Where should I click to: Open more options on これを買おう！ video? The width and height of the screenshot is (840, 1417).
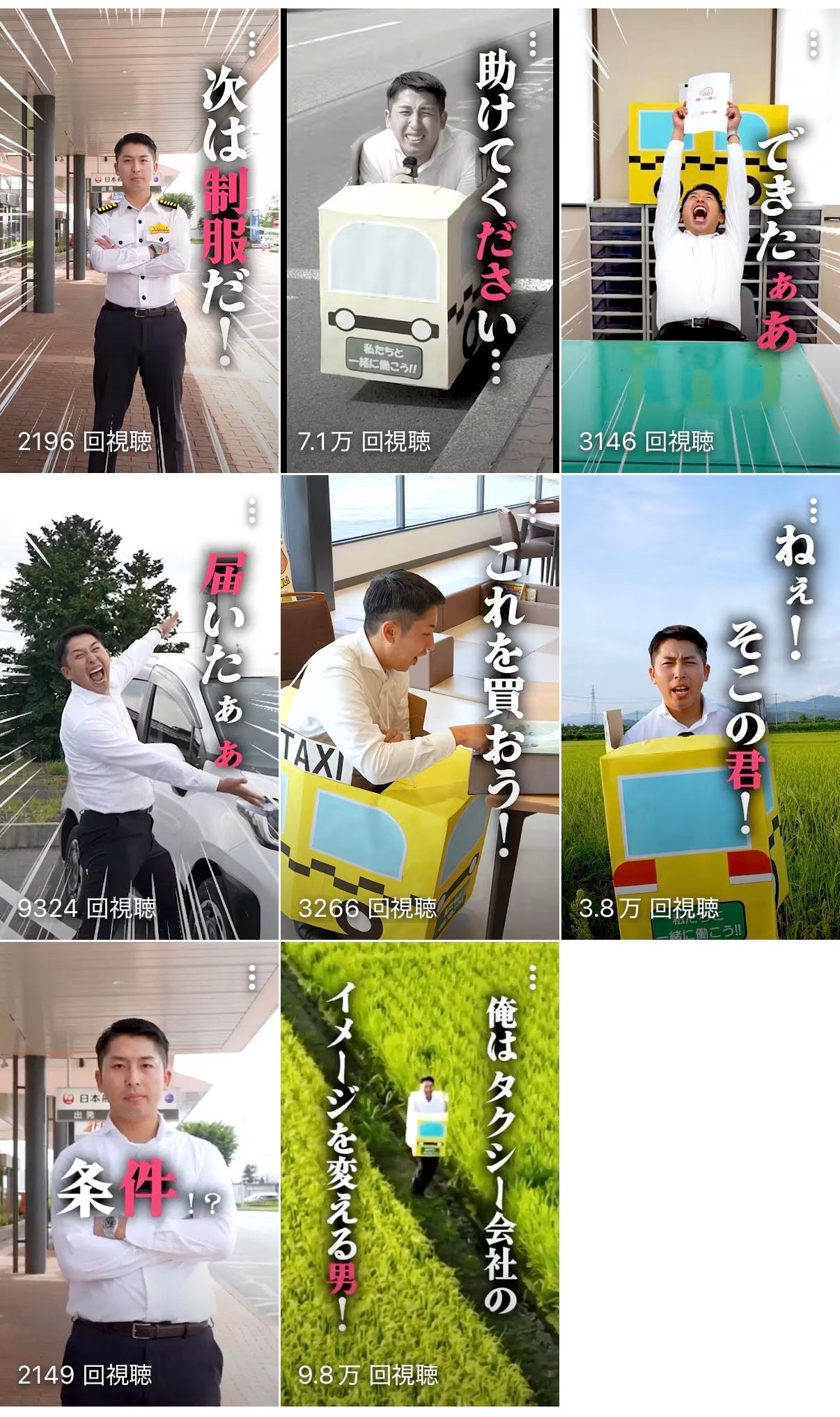[x=533, y=511]
